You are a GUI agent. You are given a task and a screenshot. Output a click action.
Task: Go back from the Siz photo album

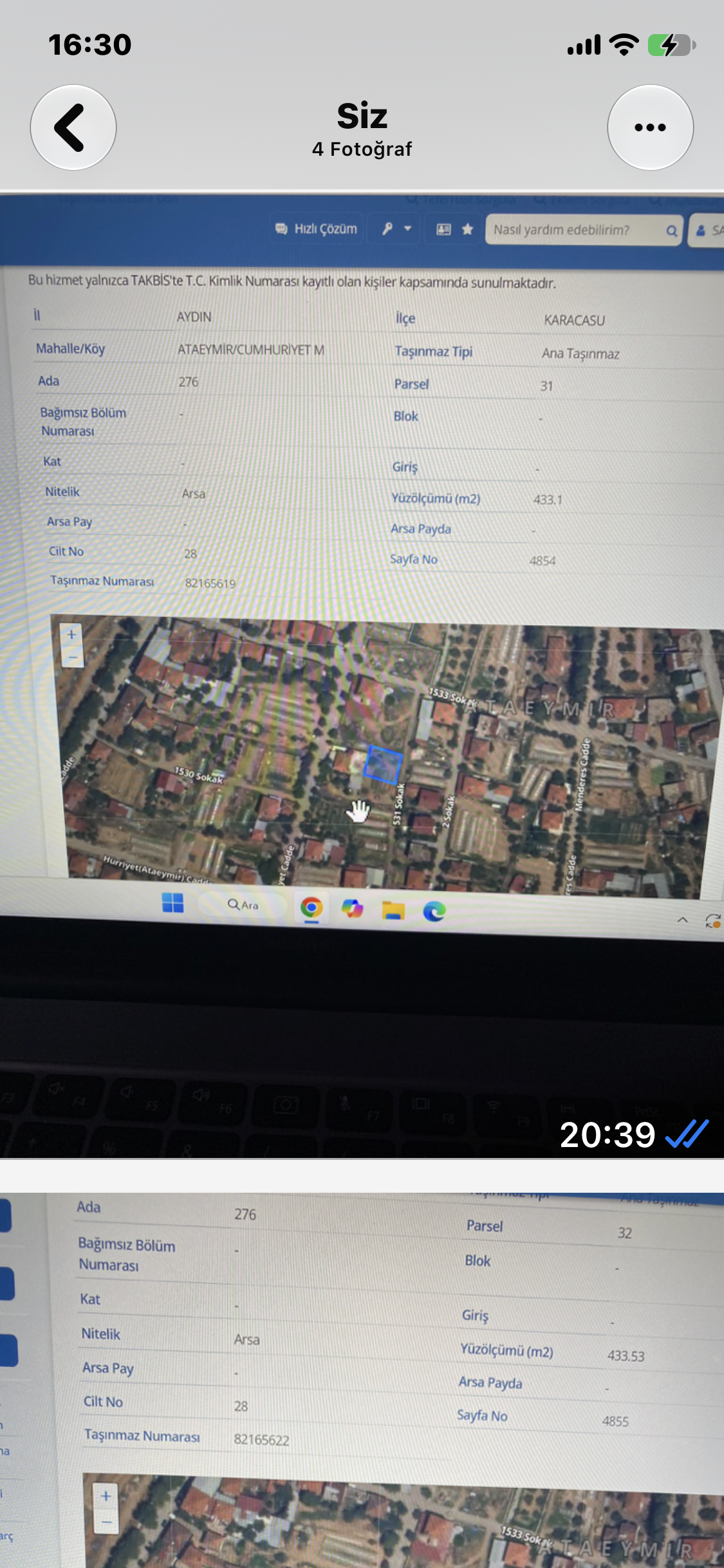tap(73, 127)
